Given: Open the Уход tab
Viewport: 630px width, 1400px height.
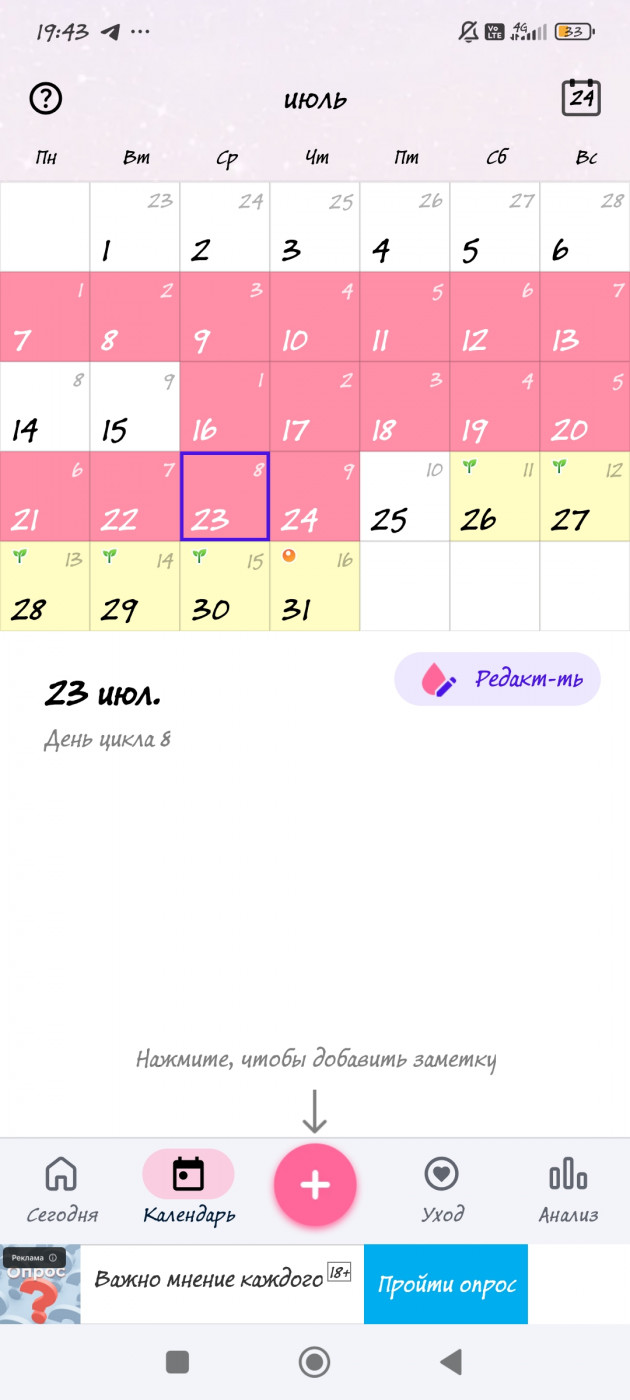Looking at the screenshot, I should (442, 1190).
